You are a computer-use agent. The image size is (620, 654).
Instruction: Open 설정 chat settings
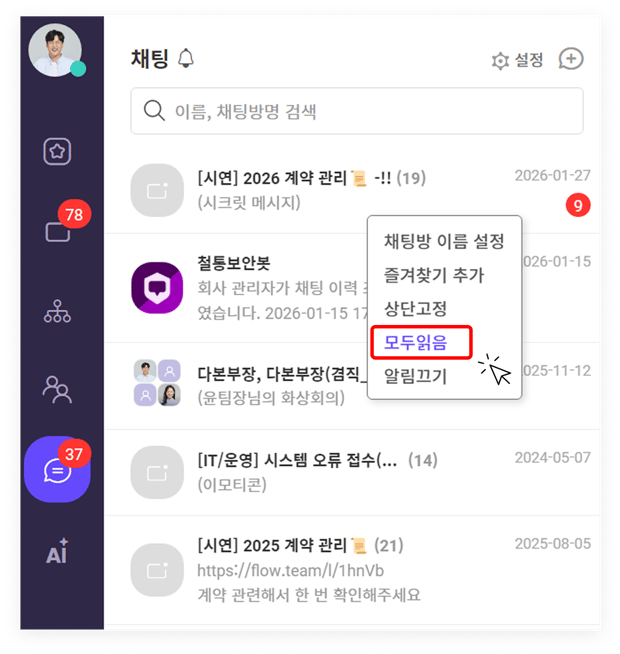[x=517, y=60]
